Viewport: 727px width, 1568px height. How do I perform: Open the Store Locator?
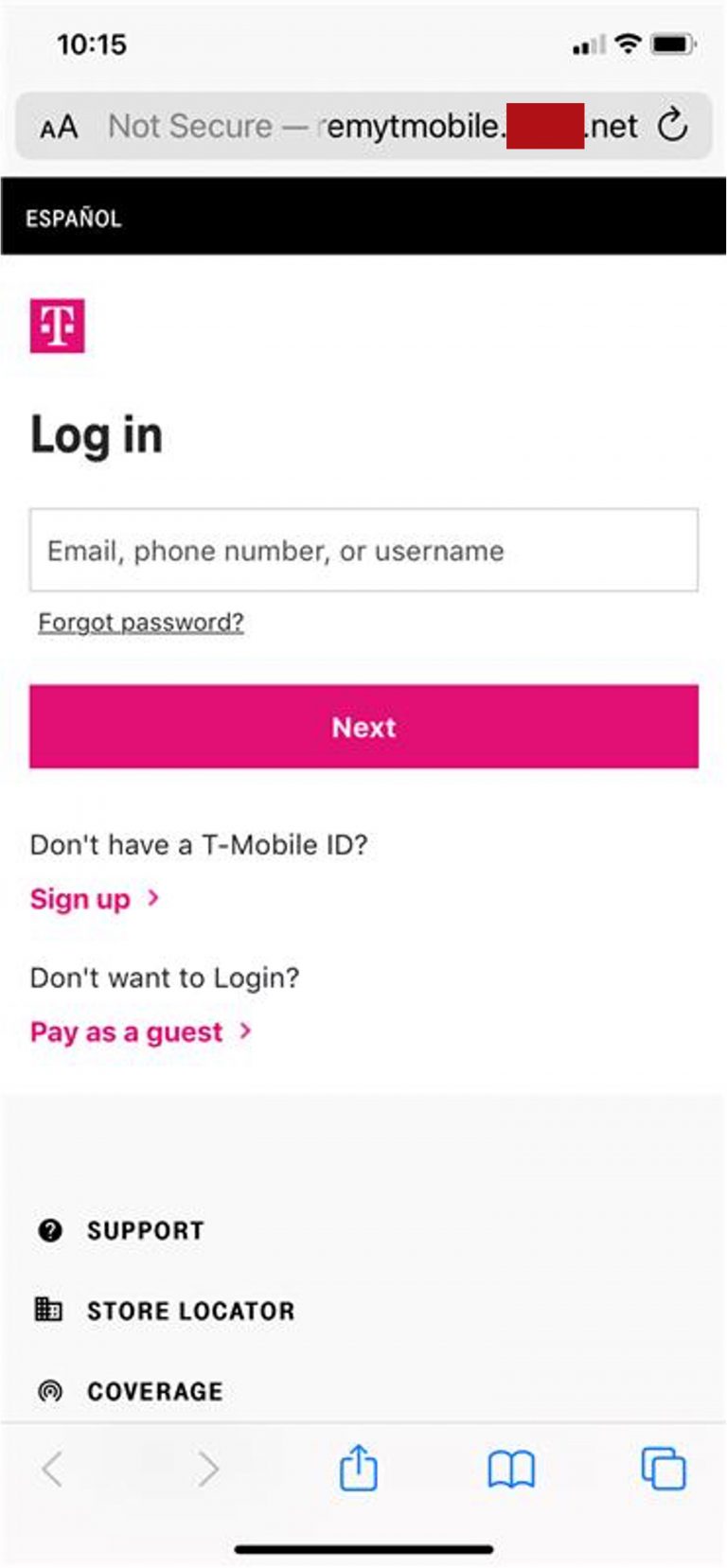[189, 1311]
